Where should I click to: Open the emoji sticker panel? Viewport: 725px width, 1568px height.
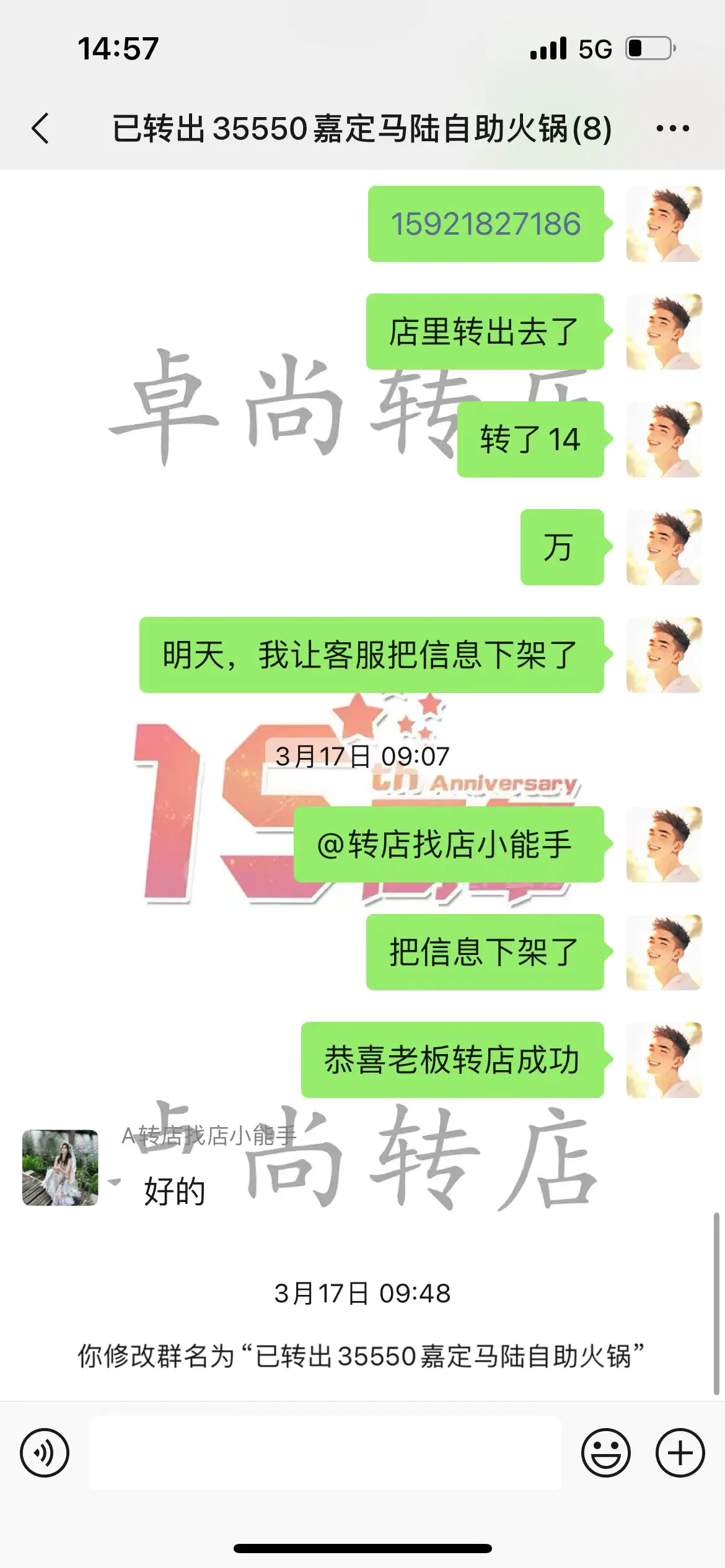tap(605, 1453)
